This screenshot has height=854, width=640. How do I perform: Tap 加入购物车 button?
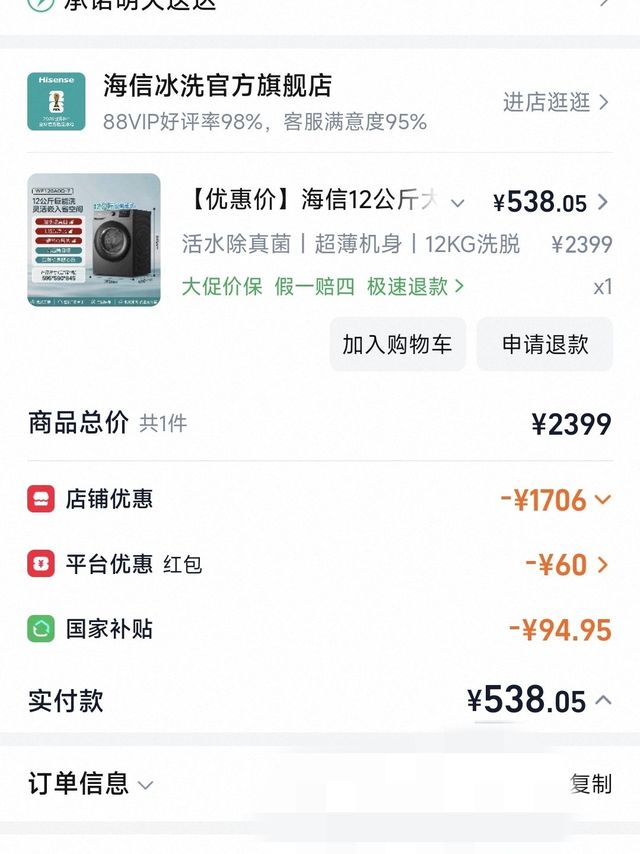click(397, 345)
